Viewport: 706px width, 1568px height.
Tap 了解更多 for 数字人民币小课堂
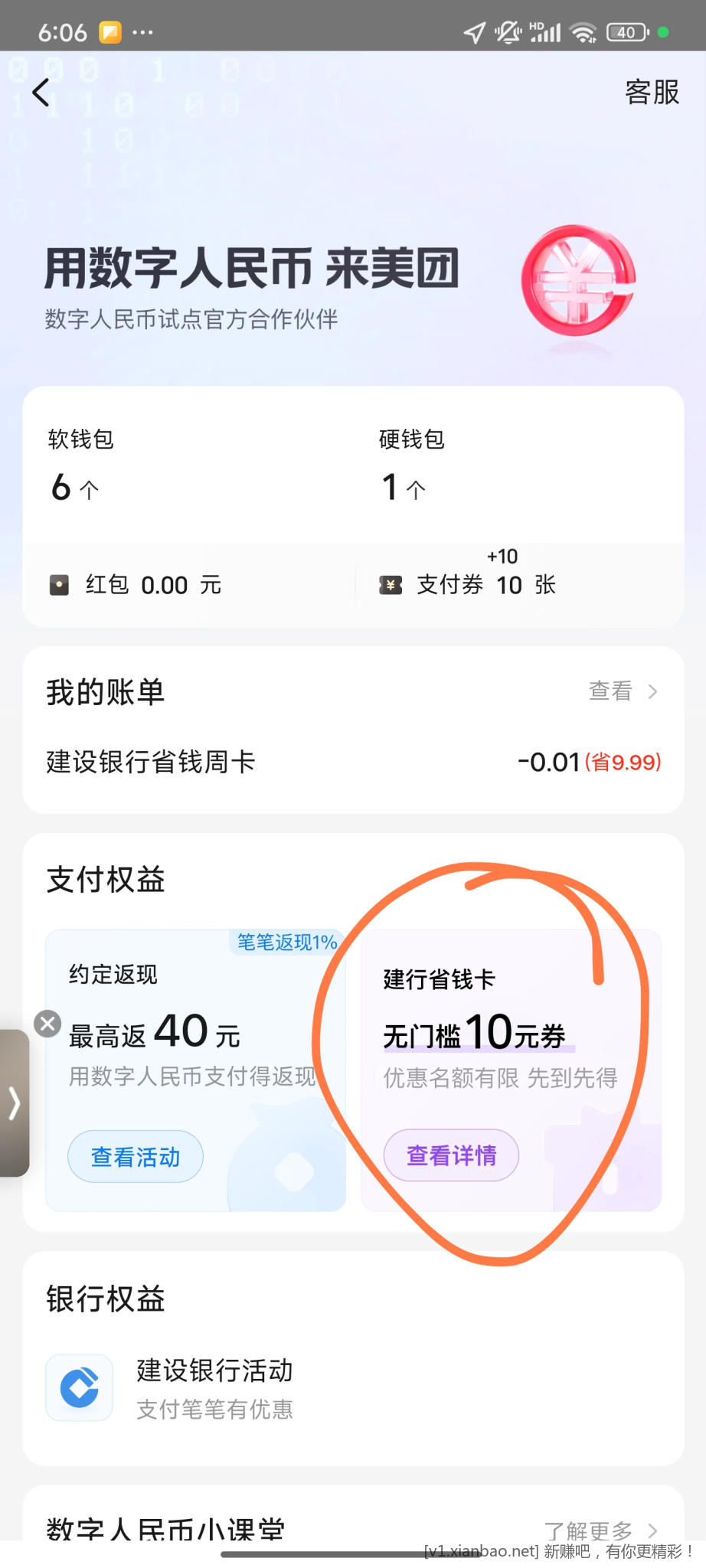[600, 1530]
